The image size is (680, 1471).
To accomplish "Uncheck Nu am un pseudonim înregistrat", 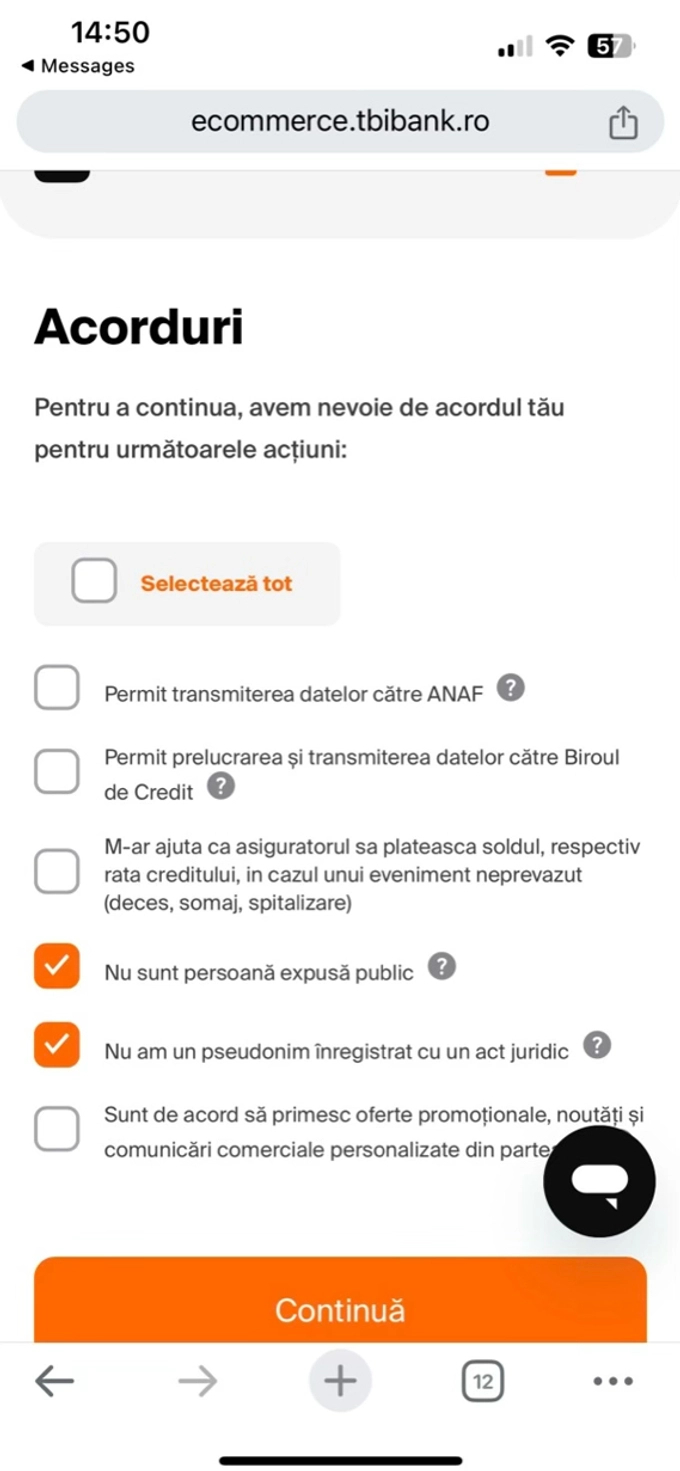I will 57,1045.
